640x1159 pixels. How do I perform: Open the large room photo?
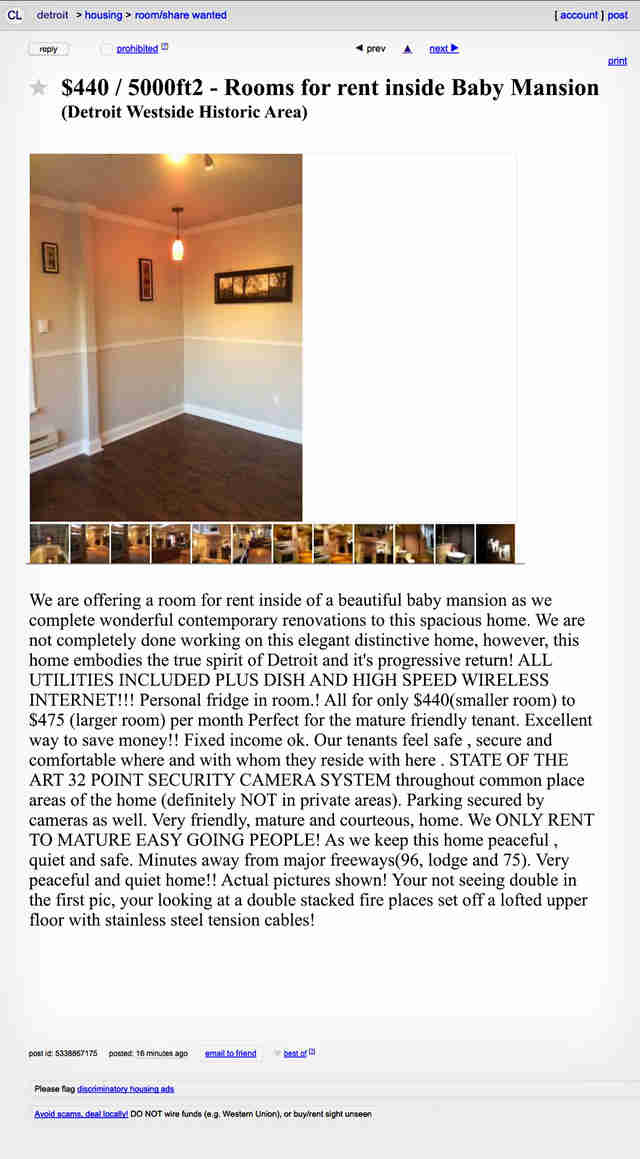(x=166, y=337)
